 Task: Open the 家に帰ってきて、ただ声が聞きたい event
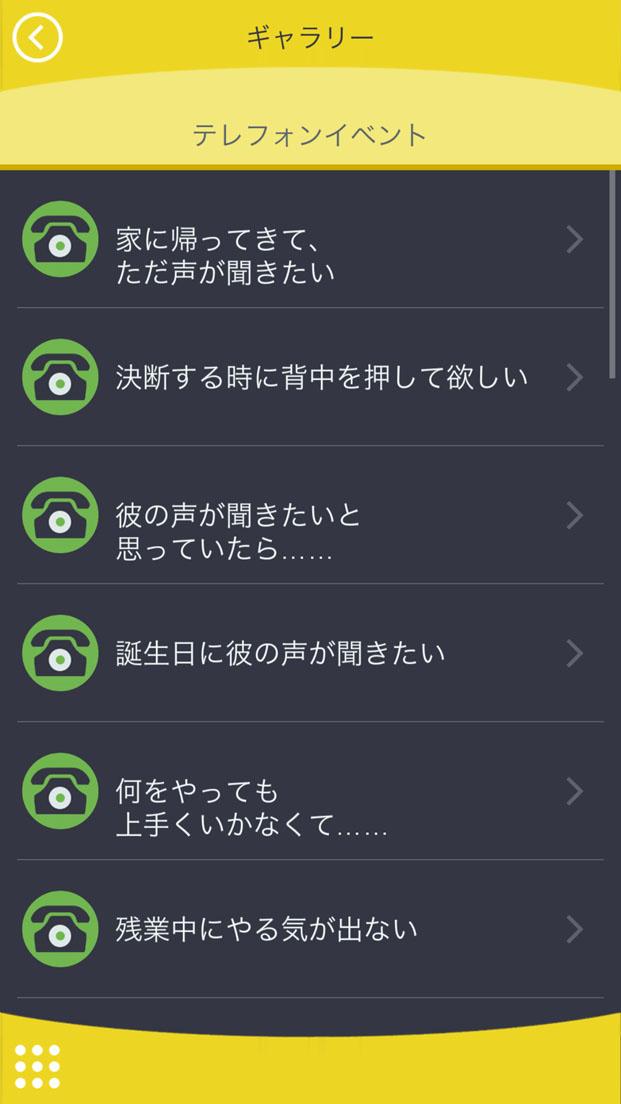tap(310, 239)
